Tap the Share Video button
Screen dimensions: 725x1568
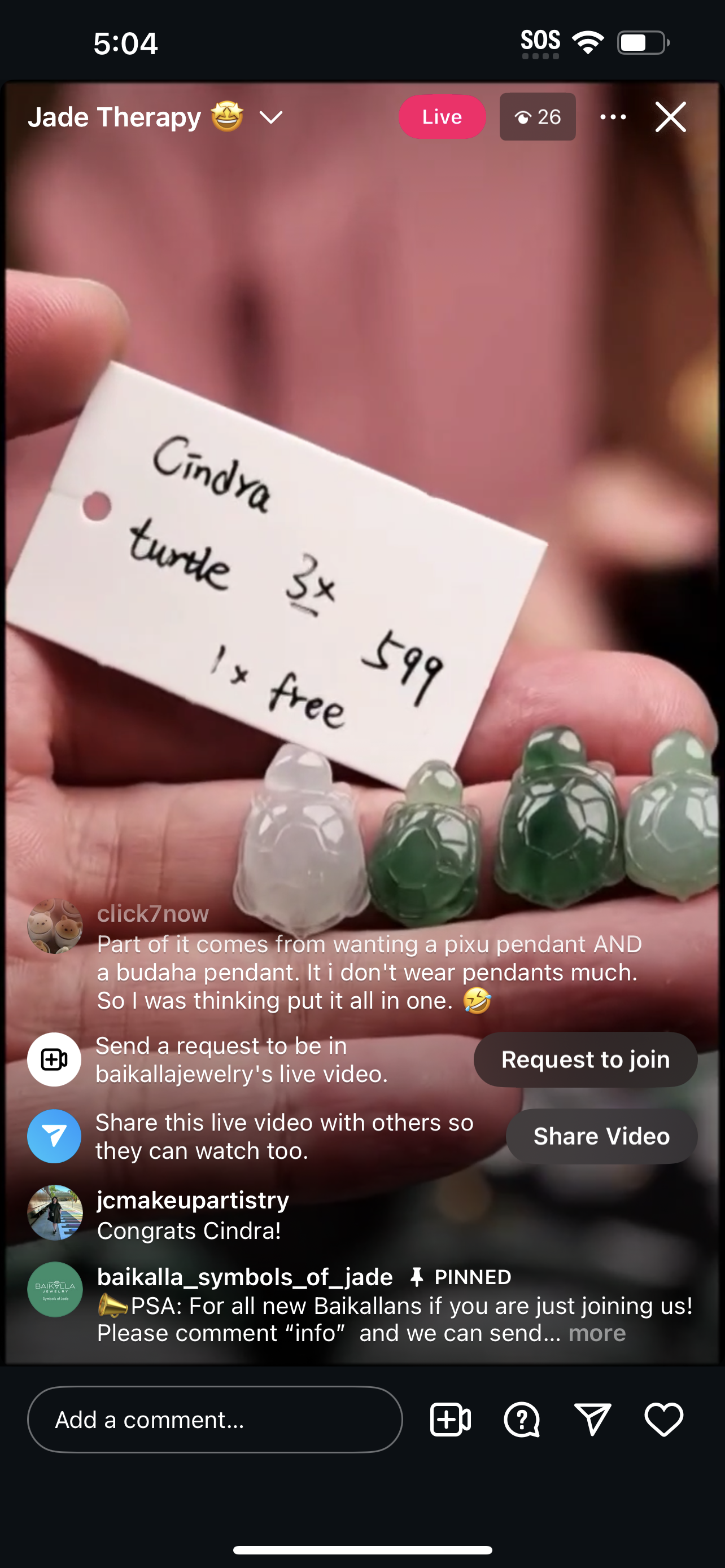click(601, 1136)
